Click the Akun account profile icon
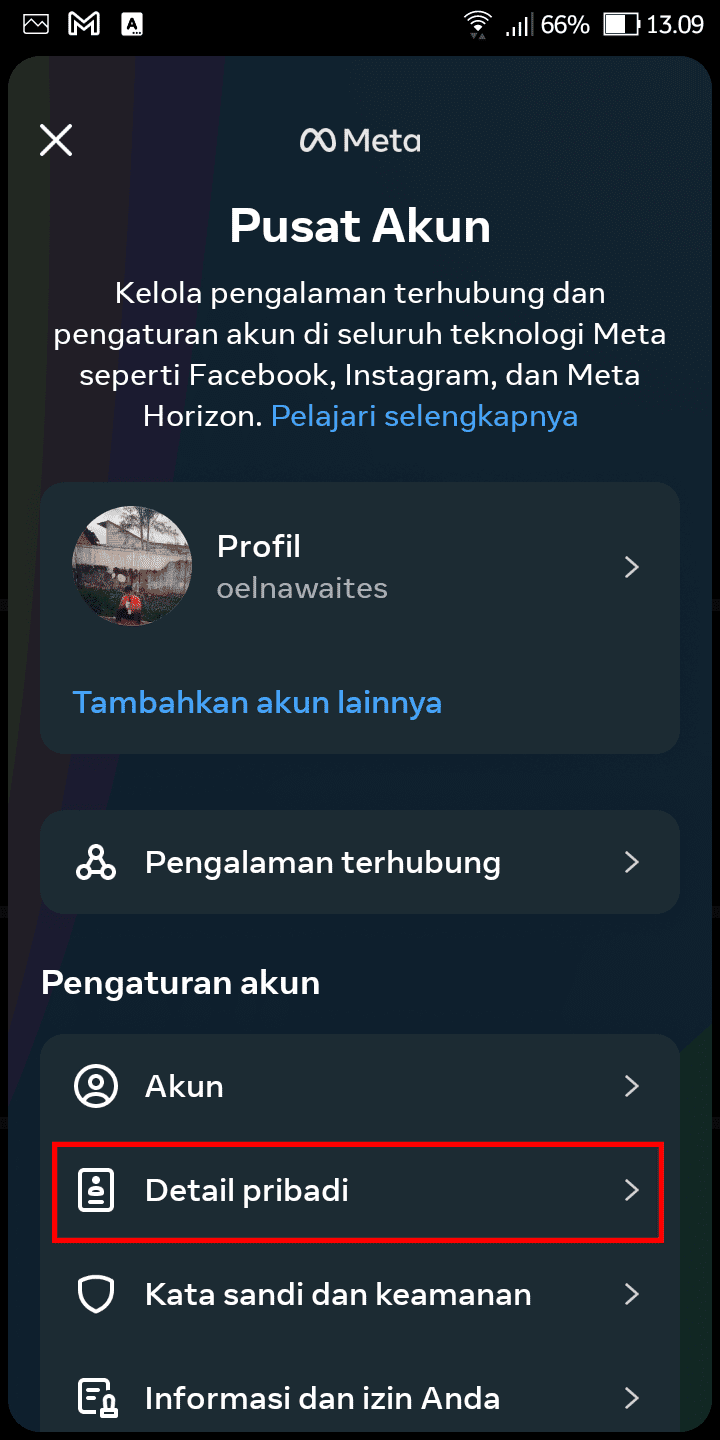Image resolution: width=720 pixels, height=1440 pixels. [95, 1086]
